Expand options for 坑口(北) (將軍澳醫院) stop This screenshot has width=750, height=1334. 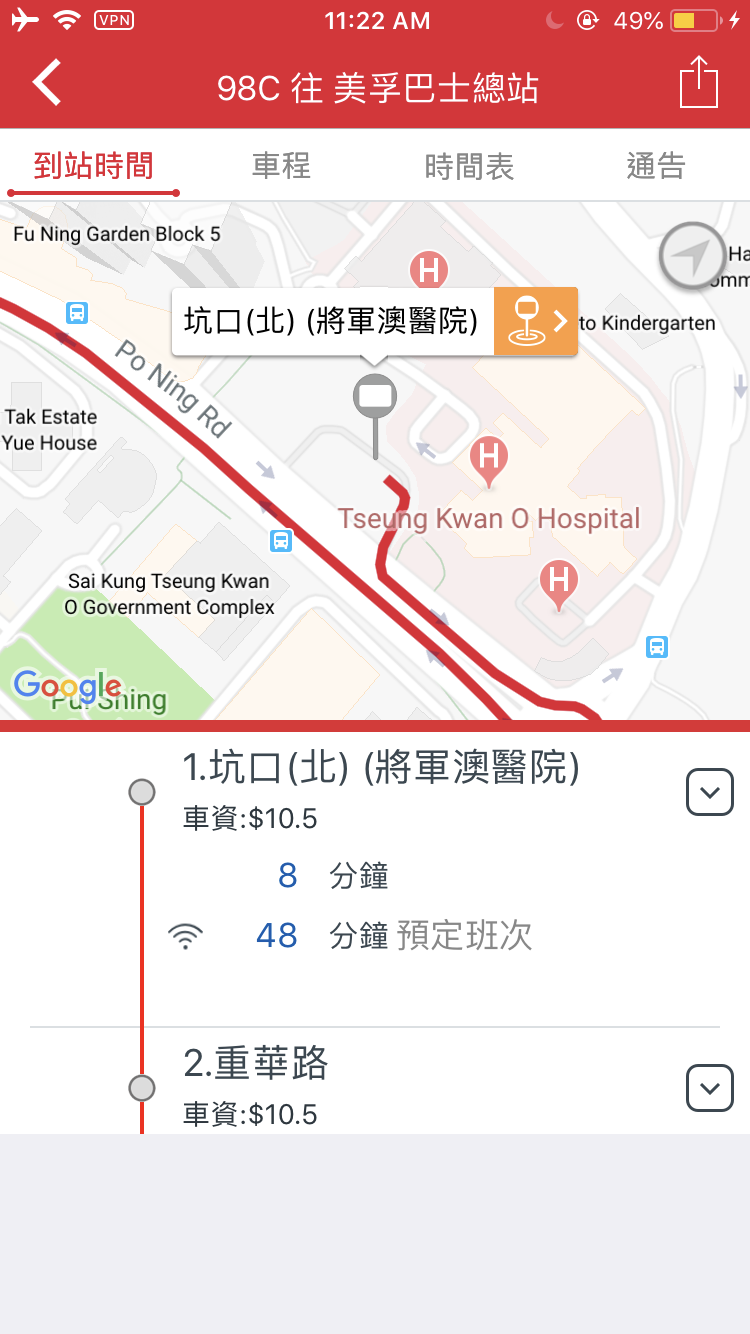tap(710, 793)
